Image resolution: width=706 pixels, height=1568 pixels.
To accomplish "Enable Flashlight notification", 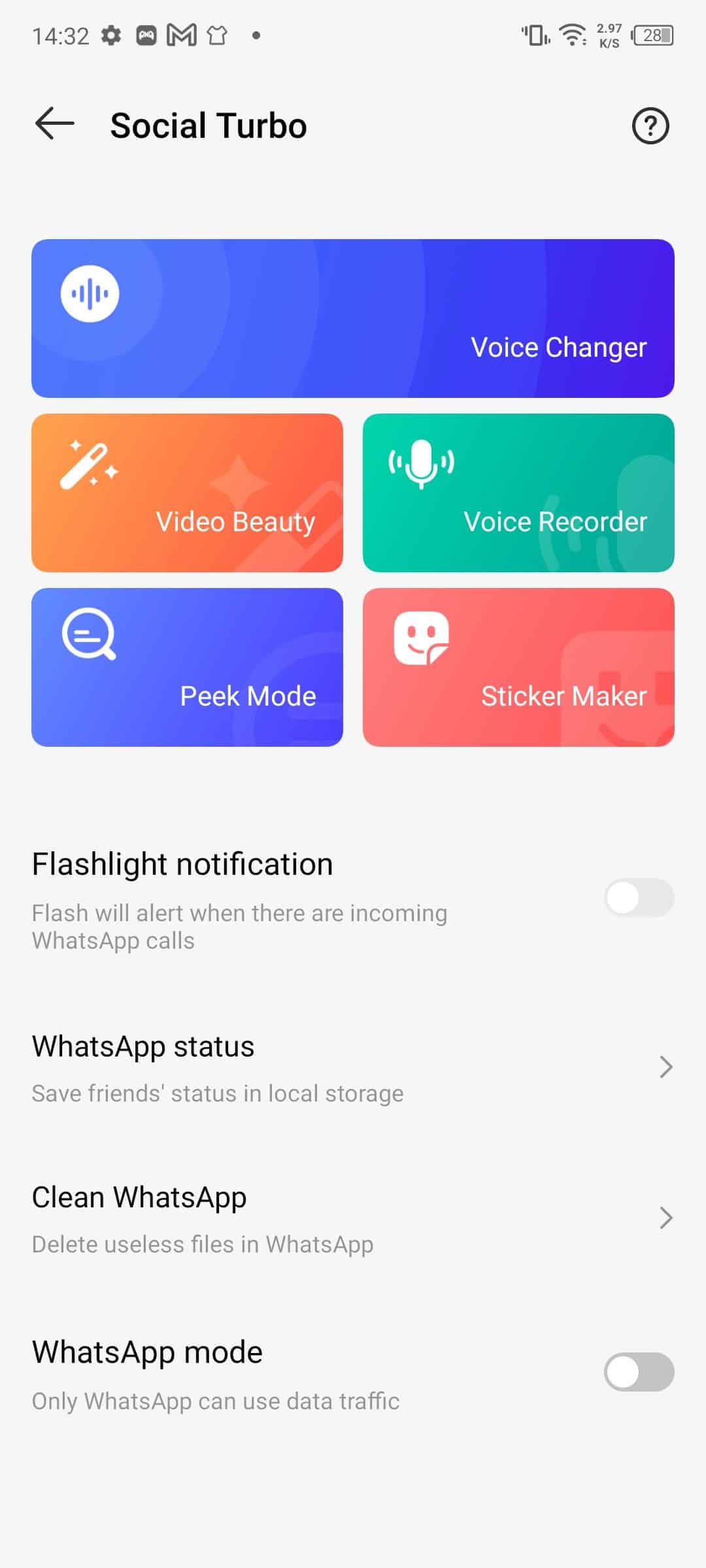I will [639, 898].
